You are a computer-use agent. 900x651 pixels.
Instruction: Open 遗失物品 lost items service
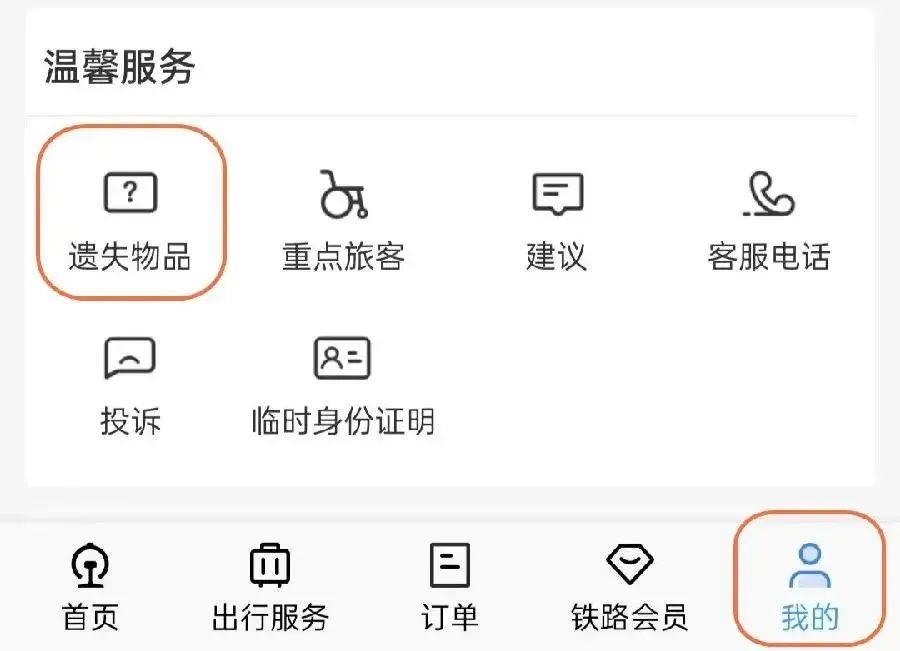pyautogui.click(x=130, y=221)
